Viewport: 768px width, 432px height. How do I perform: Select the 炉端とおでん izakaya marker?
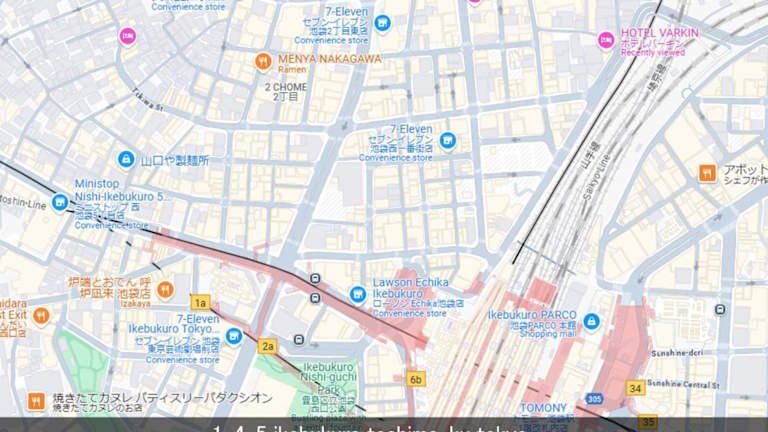point(166,289)
